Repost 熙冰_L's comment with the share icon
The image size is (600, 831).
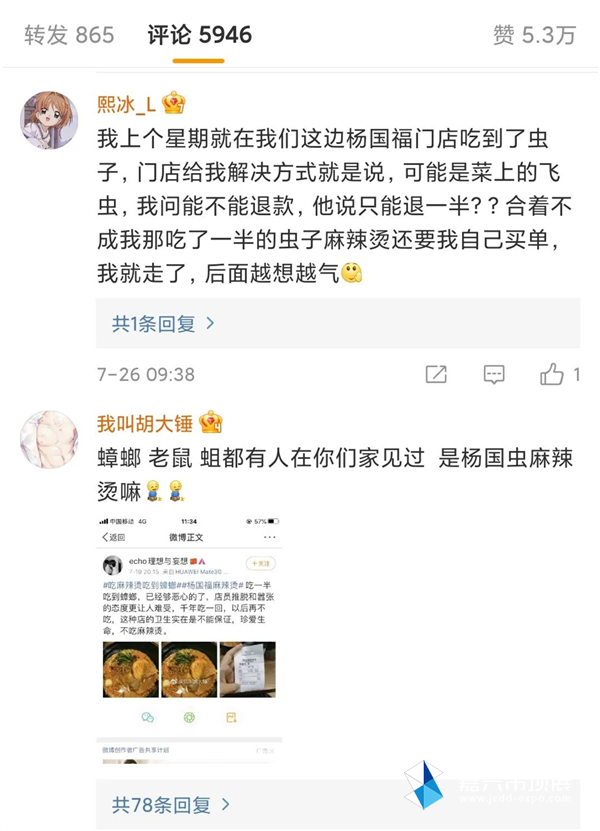click(x=436, y=375)
